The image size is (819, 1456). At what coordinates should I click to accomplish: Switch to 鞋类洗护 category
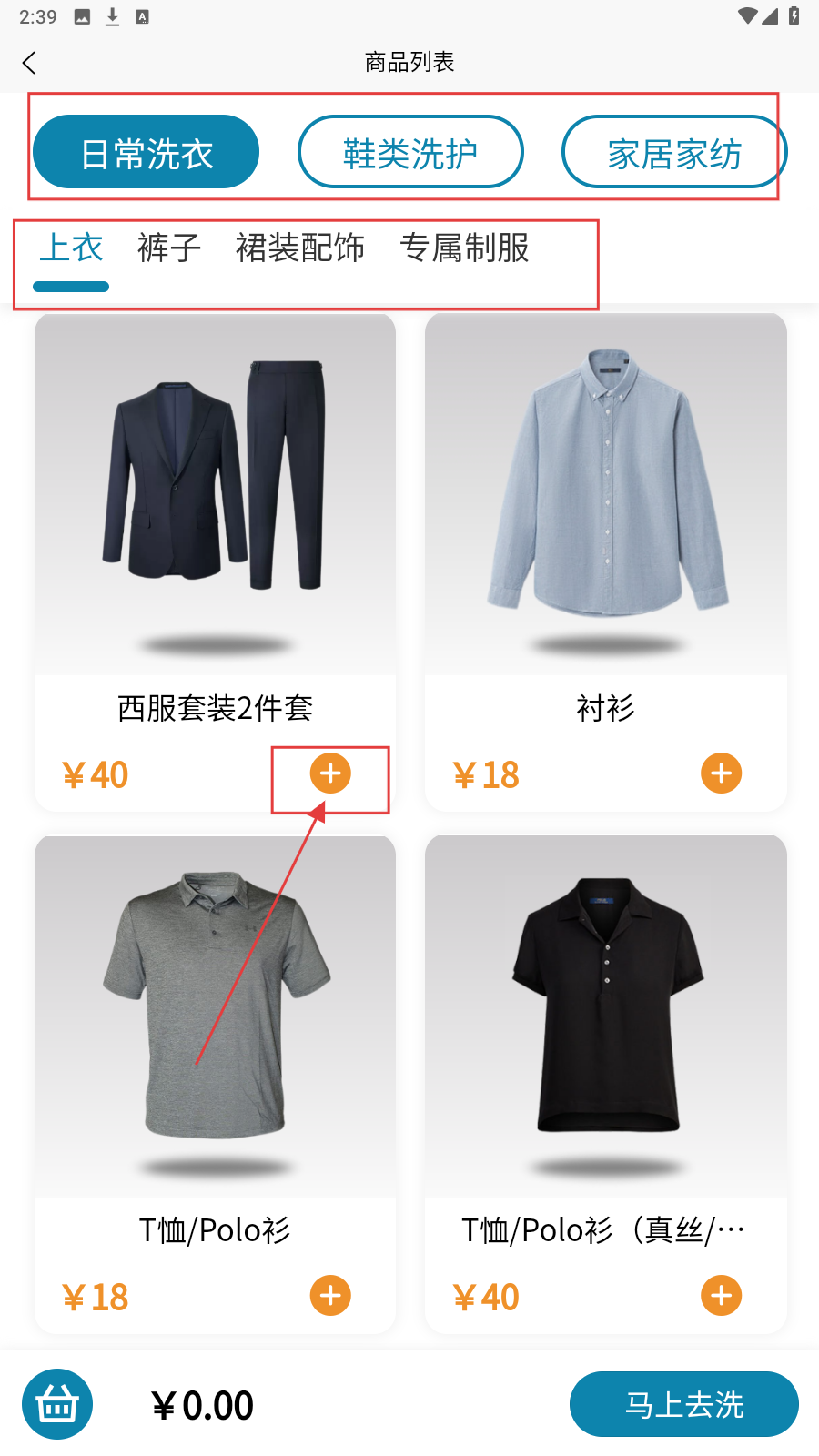[410, 152]
